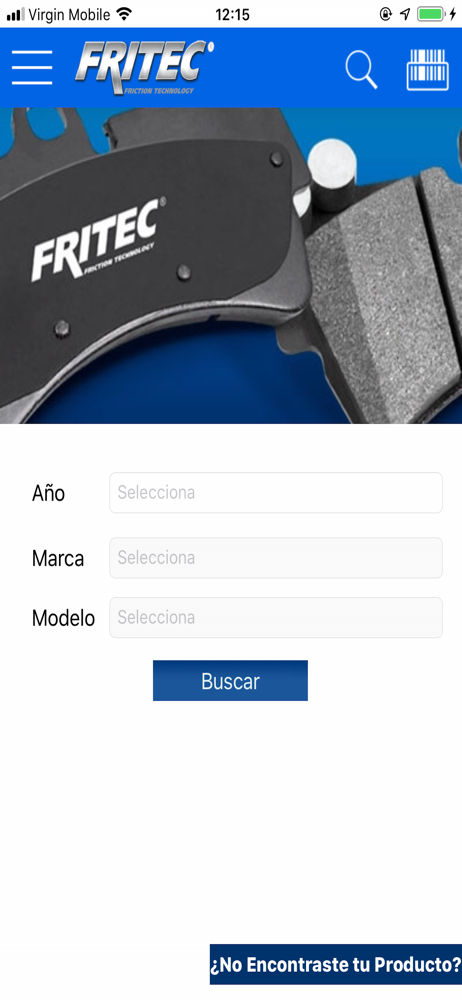The image size is (462, 1000).
Task: Open the barcode scanner
Action: point(428,69)
